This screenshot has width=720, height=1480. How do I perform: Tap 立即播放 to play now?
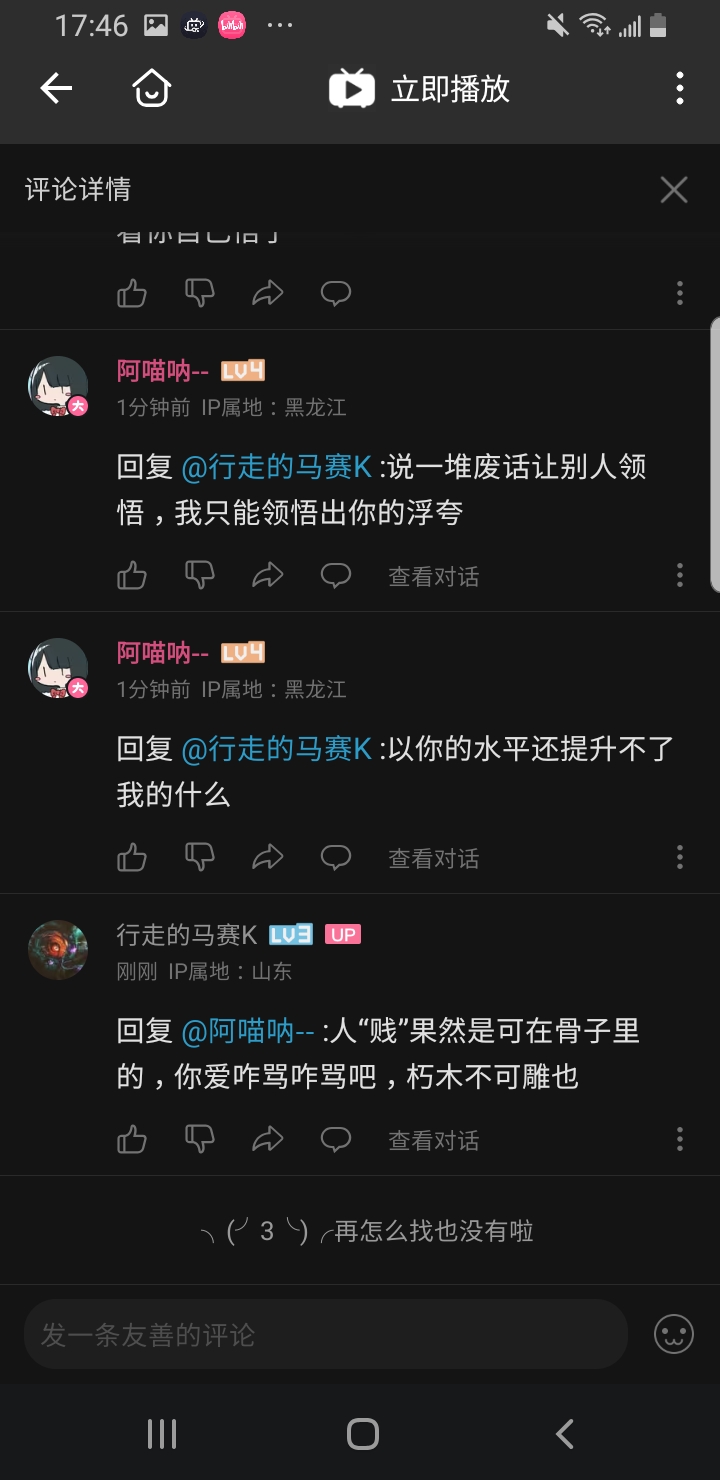(421, 89)
